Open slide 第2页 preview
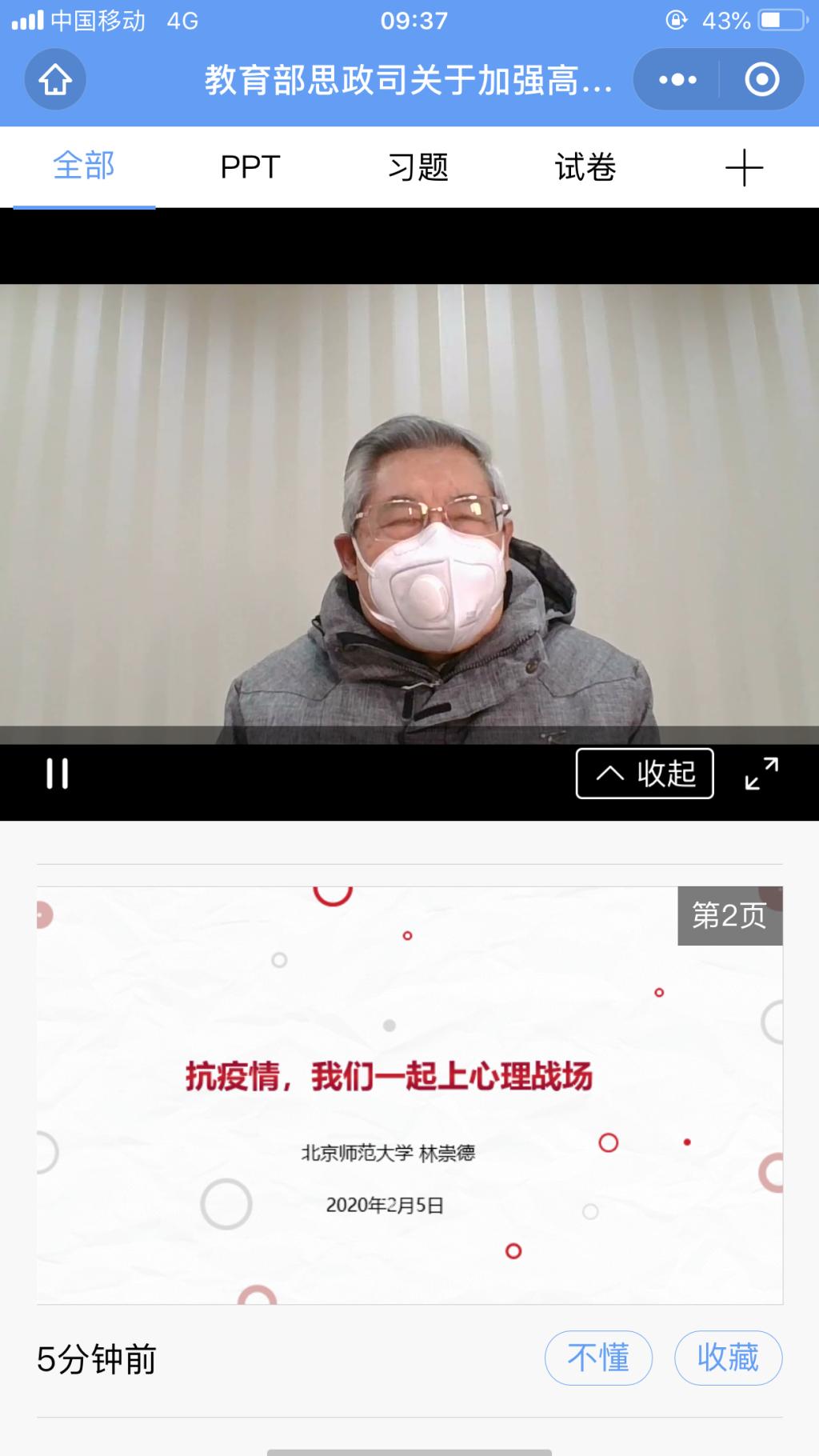The width and height of the screenshot is (819, 1456). pyautogui.click(x=409, y=1094)
